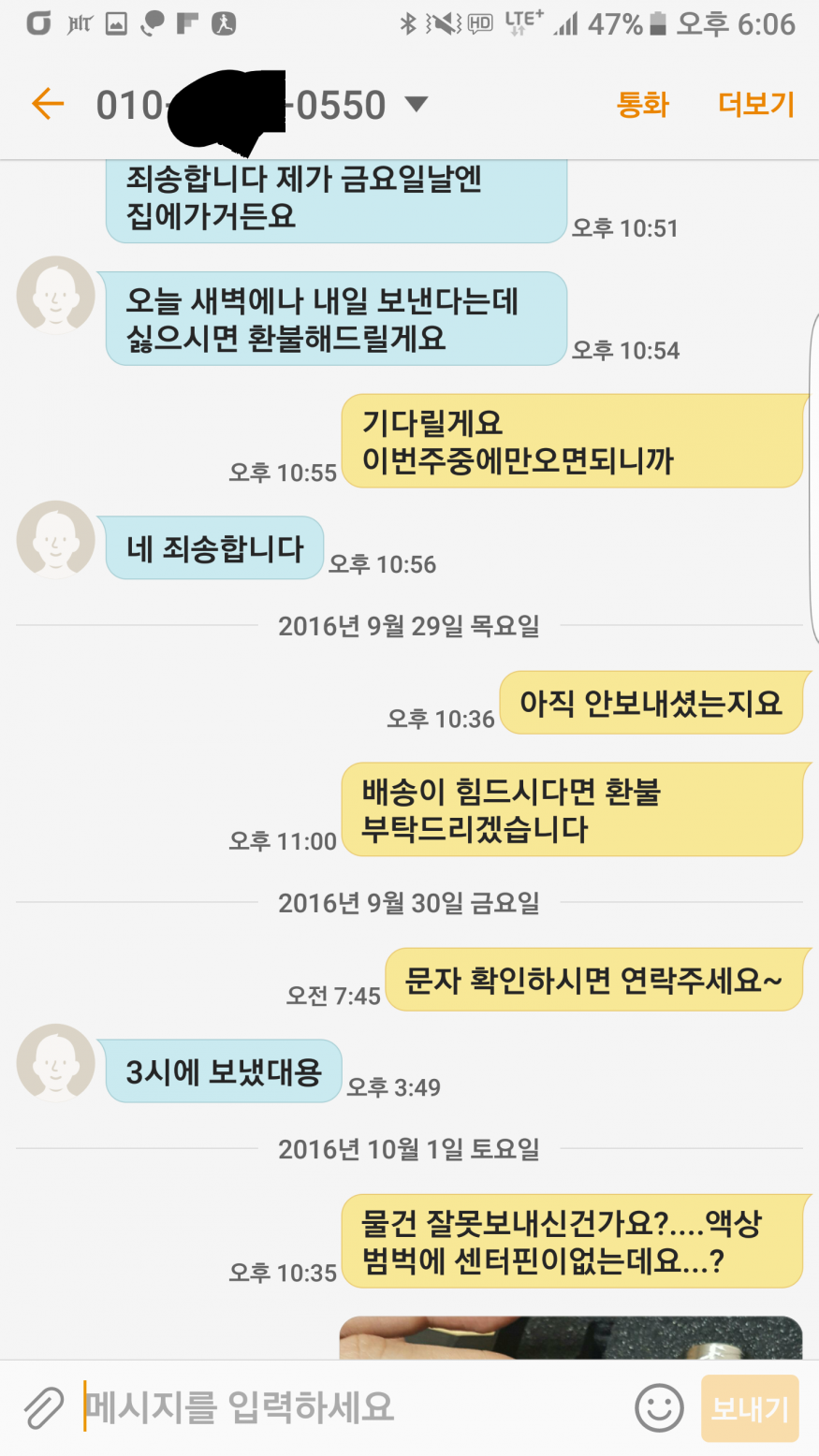Open the photo attachment in the last message
Viewport: 819px width, 1456px height.
(x=571, y=1338)
